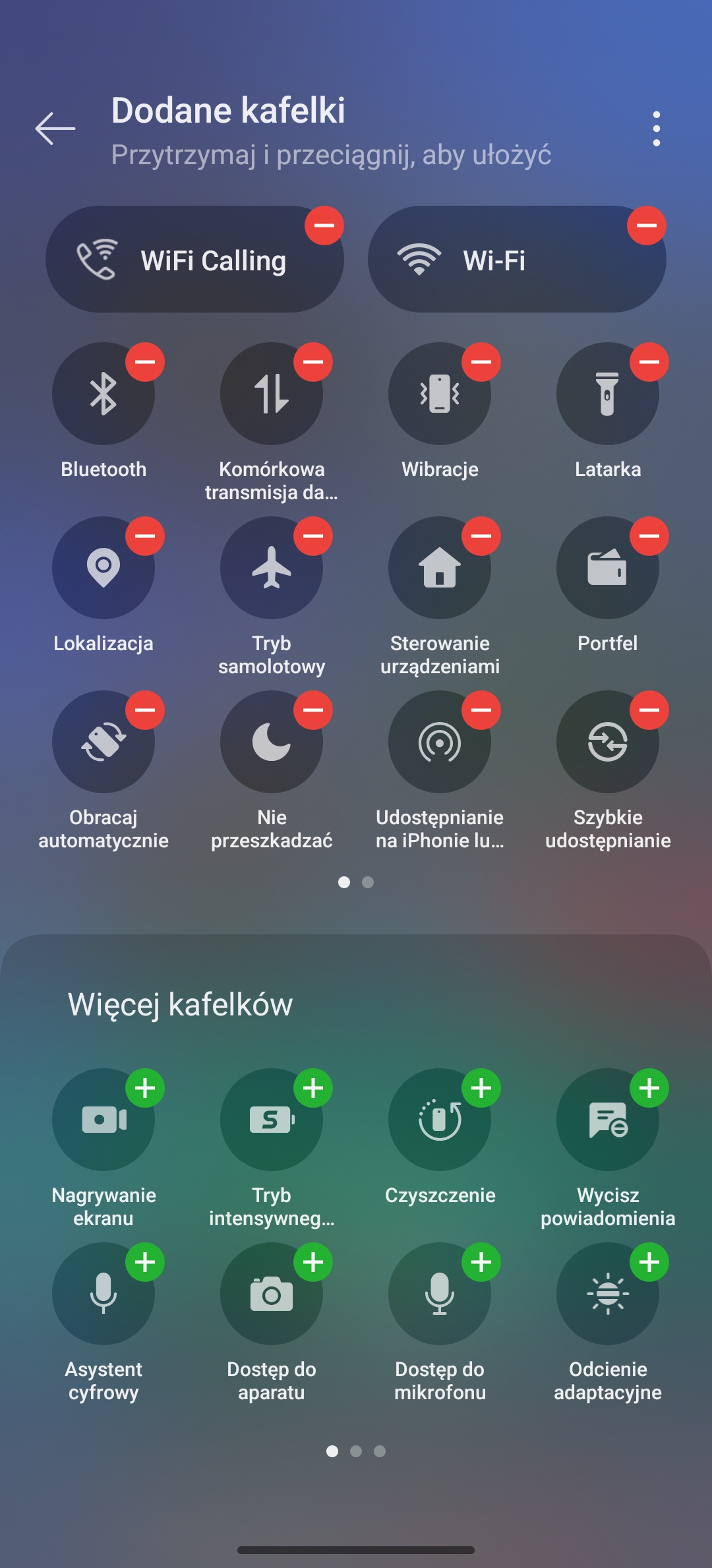
Task: Remove the WiFi Calling tile
Action: [x=324, y=226]
